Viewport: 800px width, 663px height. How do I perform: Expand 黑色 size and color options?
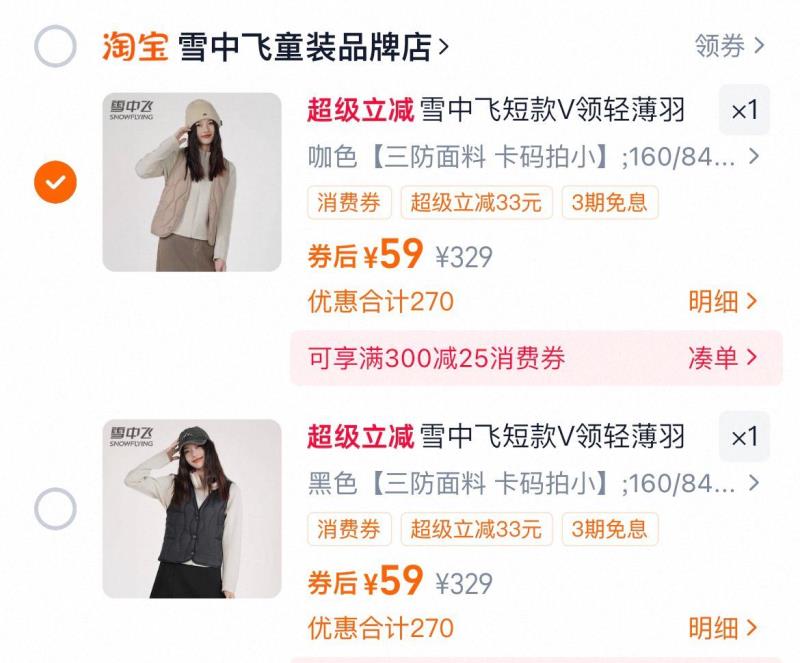tap(535, 484)
